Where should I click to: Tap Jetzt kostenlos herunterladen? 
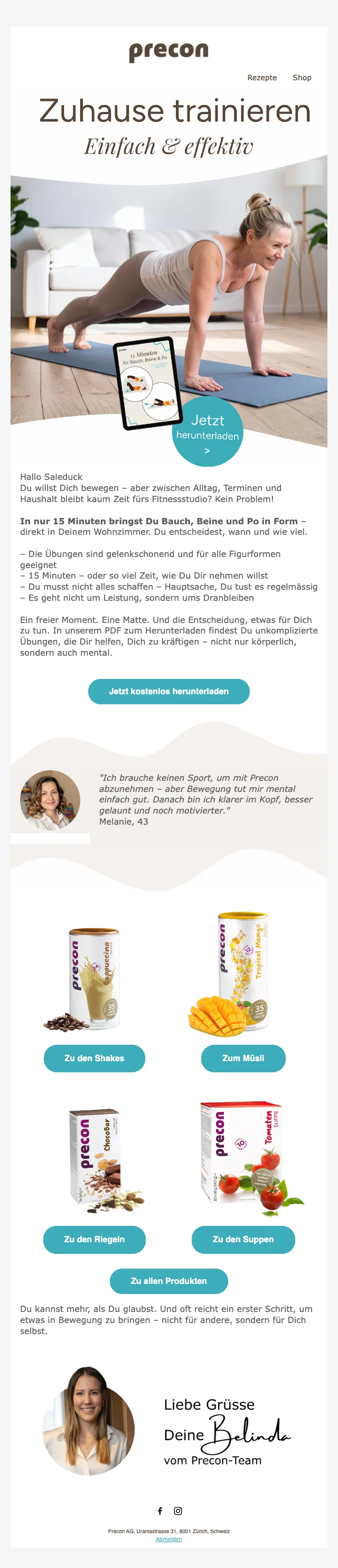coord(168,692)
